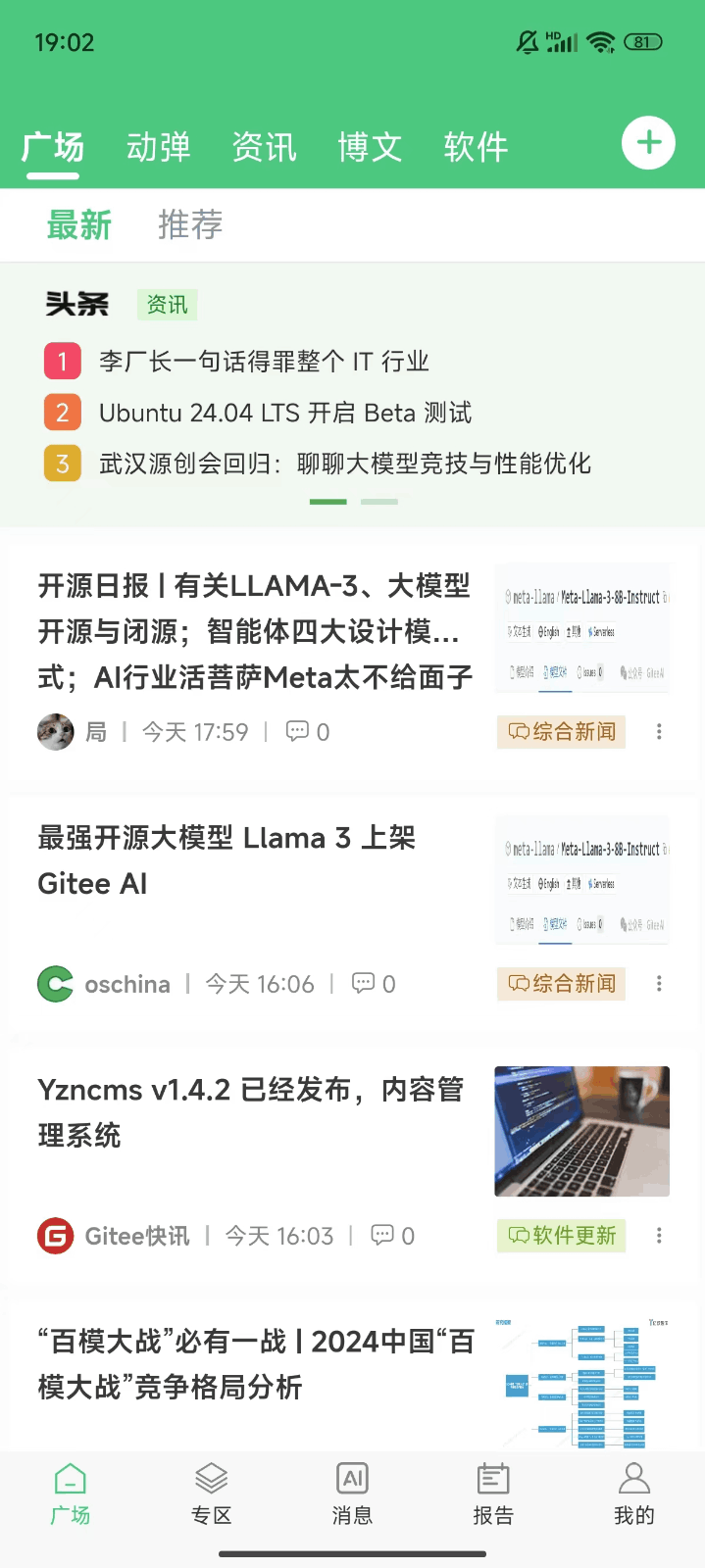Open article 最强开源大模型 Llama 3 上架 Gitee AI

point(227,860)
